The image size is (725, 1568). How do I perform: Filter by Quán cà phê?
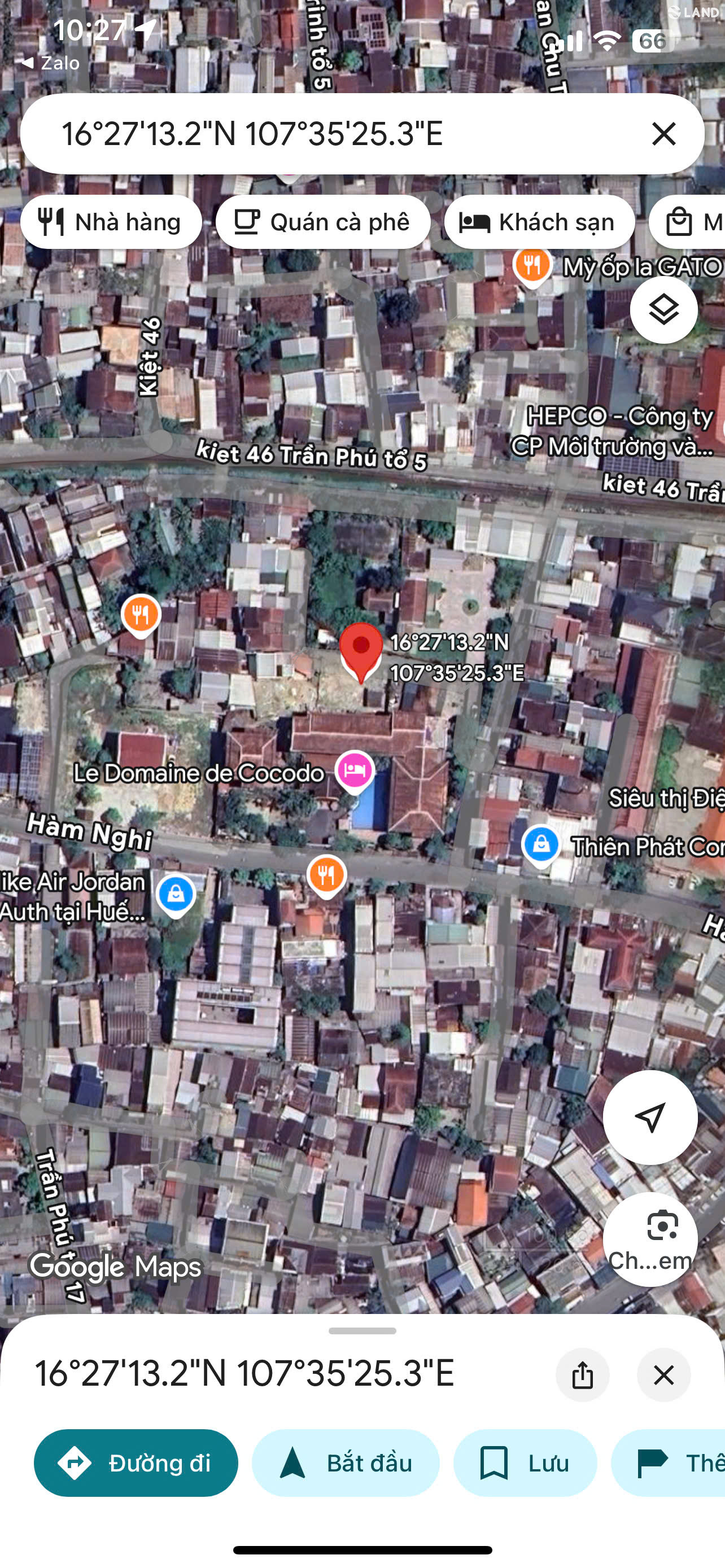point(323,222)
